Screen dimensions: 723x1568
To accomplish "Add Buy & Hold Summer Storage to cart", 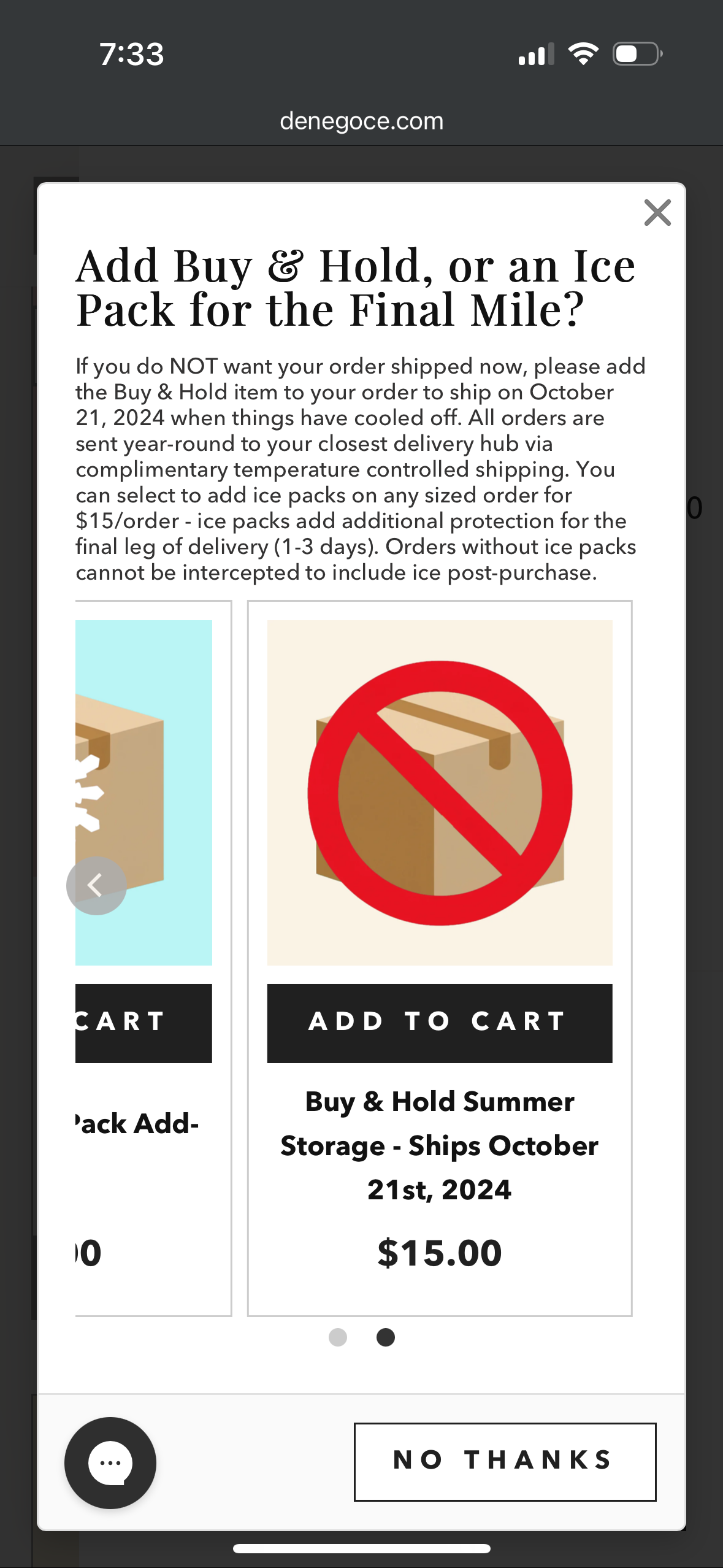I will [x=439, y=1023].
